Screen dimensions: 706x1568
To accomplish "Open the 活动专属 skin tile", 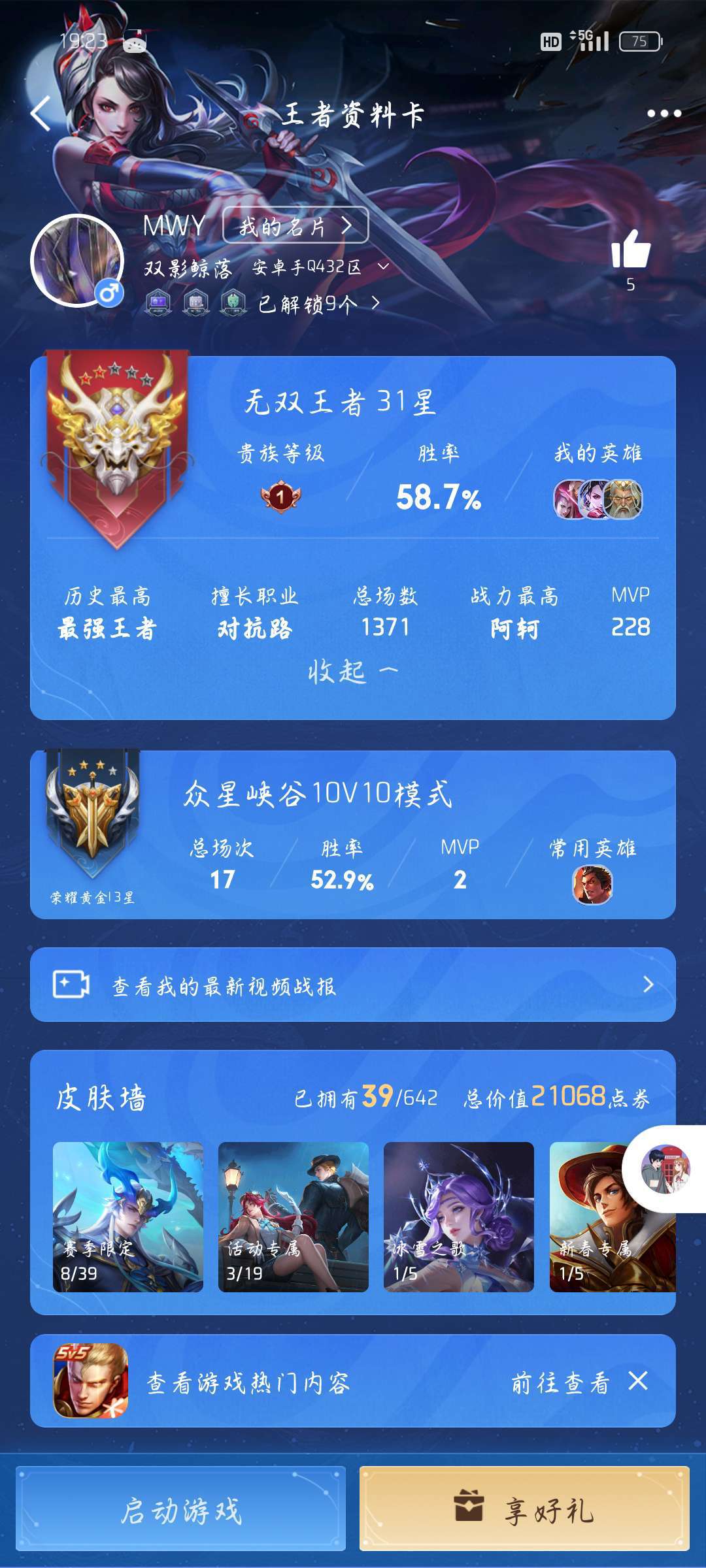I will pos(294,1217).
